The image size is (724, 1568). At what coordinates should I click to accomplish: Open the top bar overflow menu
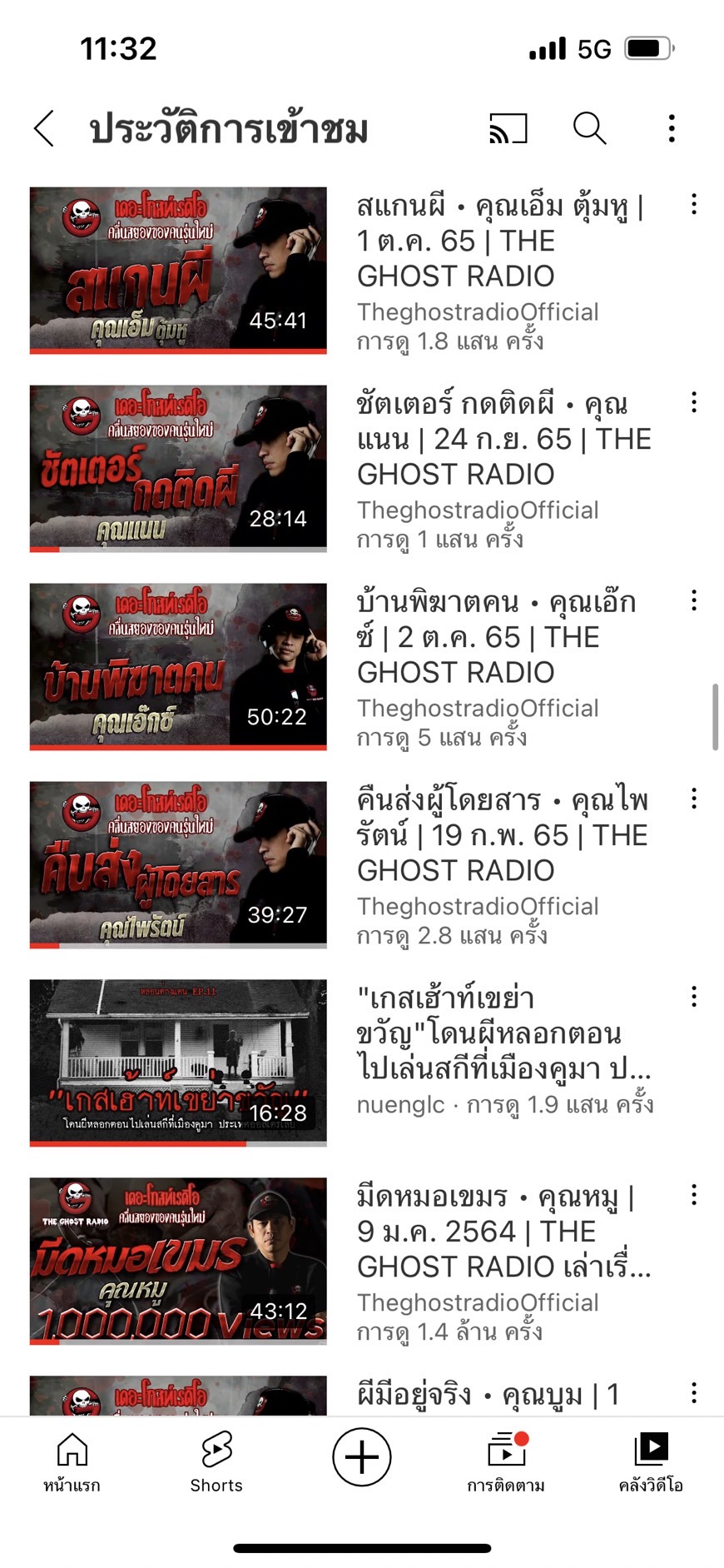[x=672, y=129]
